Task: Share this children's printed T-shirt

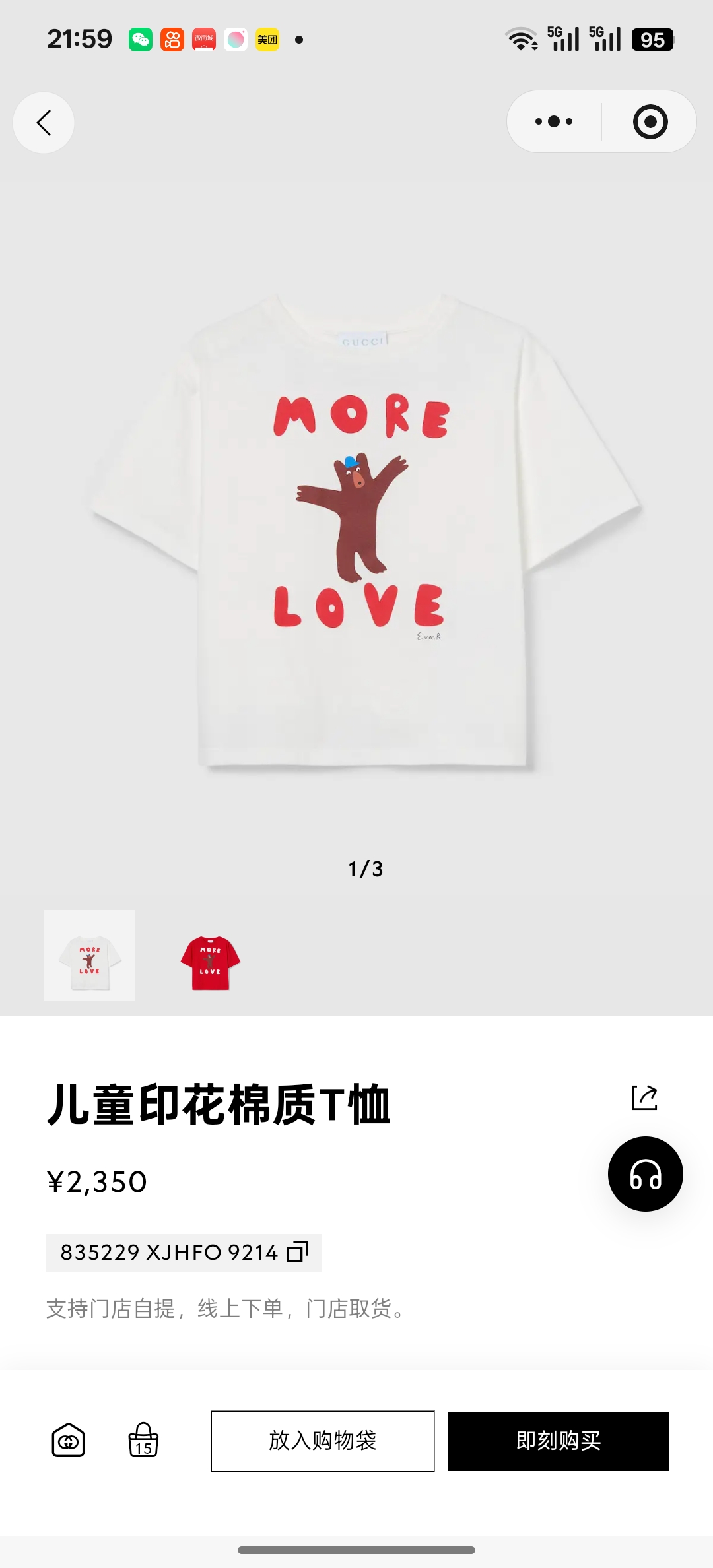Action: point(644,1097)
